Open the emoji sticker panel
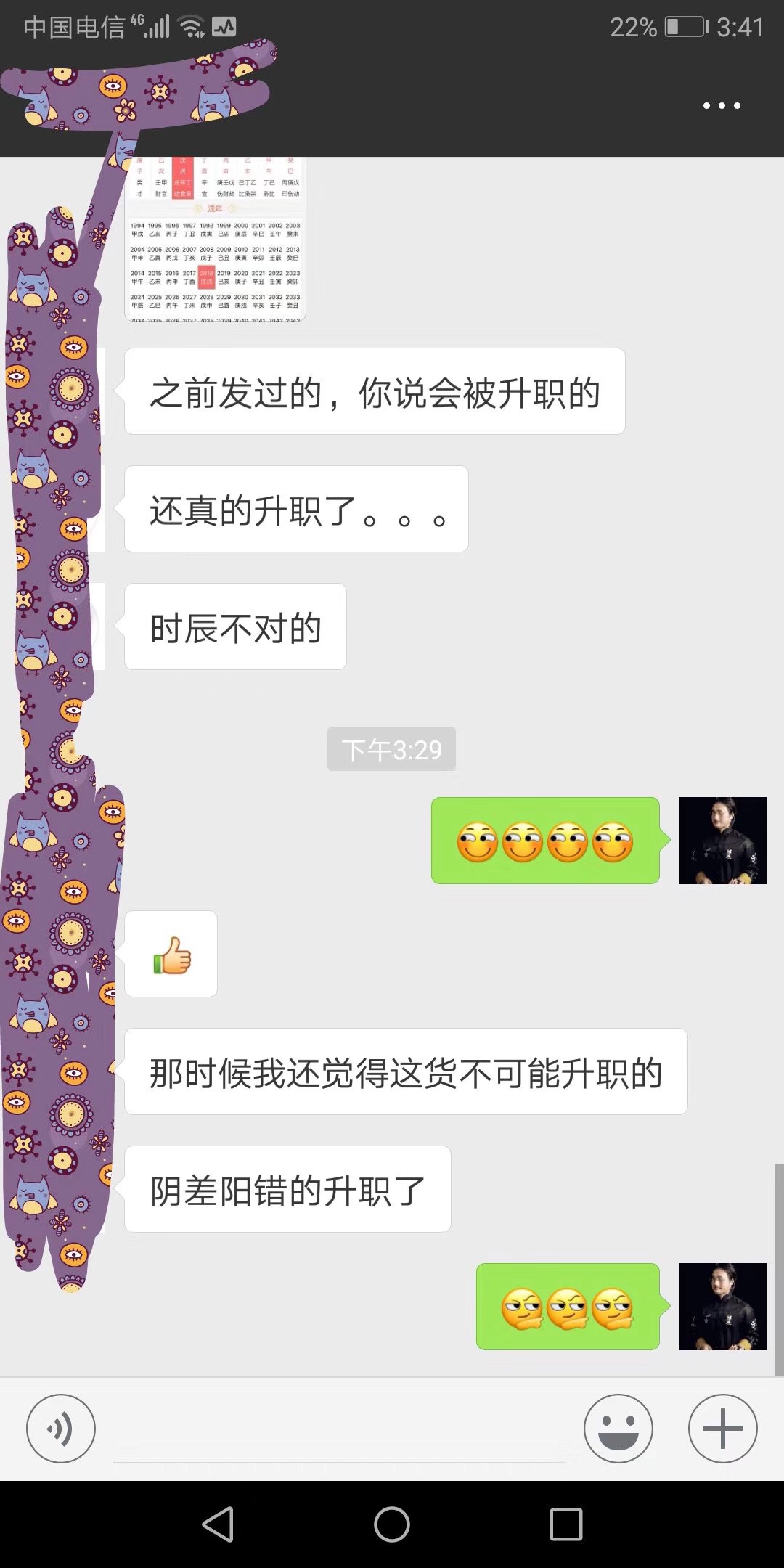The image size is (784, 1568). [618, 1429]
